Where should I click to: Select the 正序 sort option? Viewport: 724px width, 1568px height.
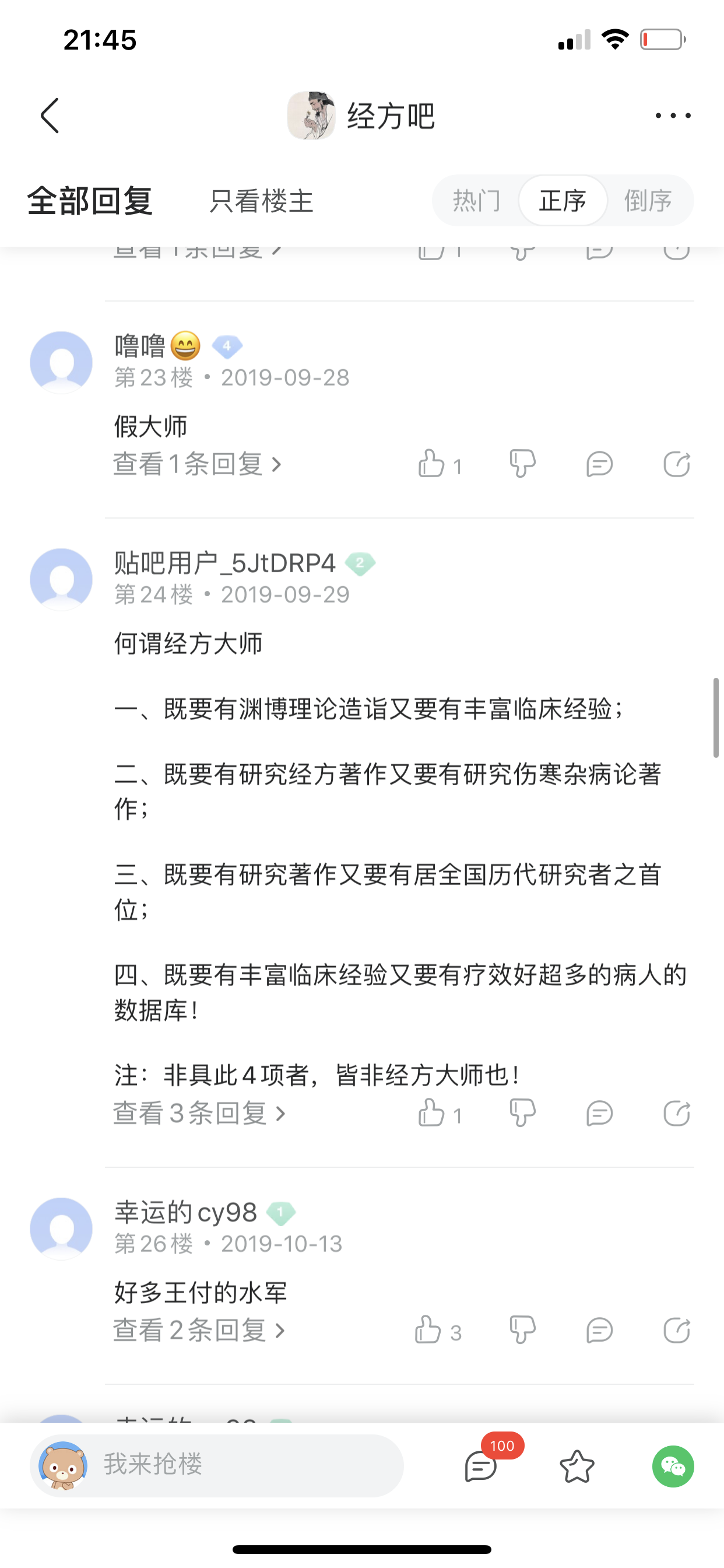[563, 200]
